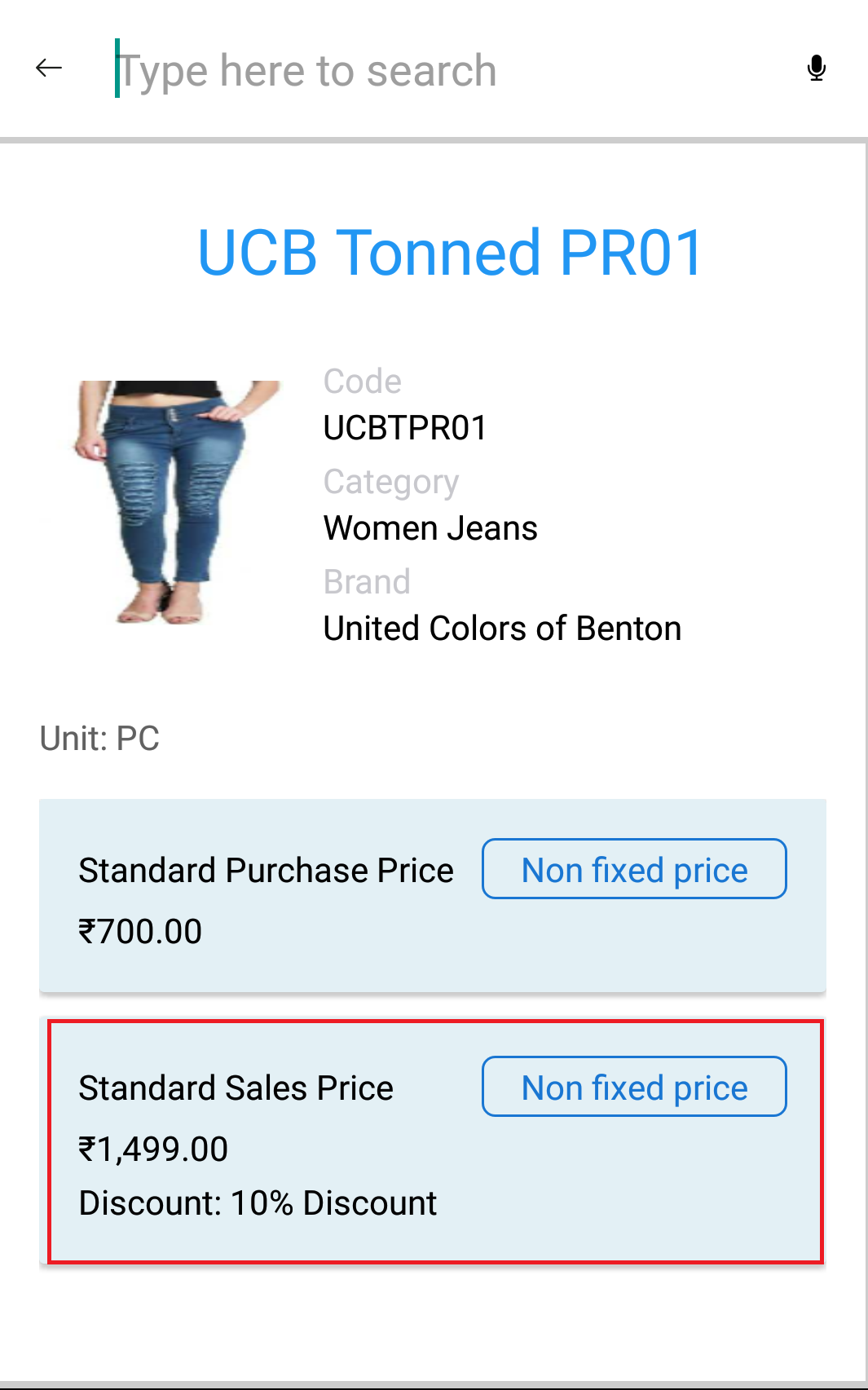Go back using the arrow icon
Viewport: 868px width, 1390px height.
[x=49, y=68]
